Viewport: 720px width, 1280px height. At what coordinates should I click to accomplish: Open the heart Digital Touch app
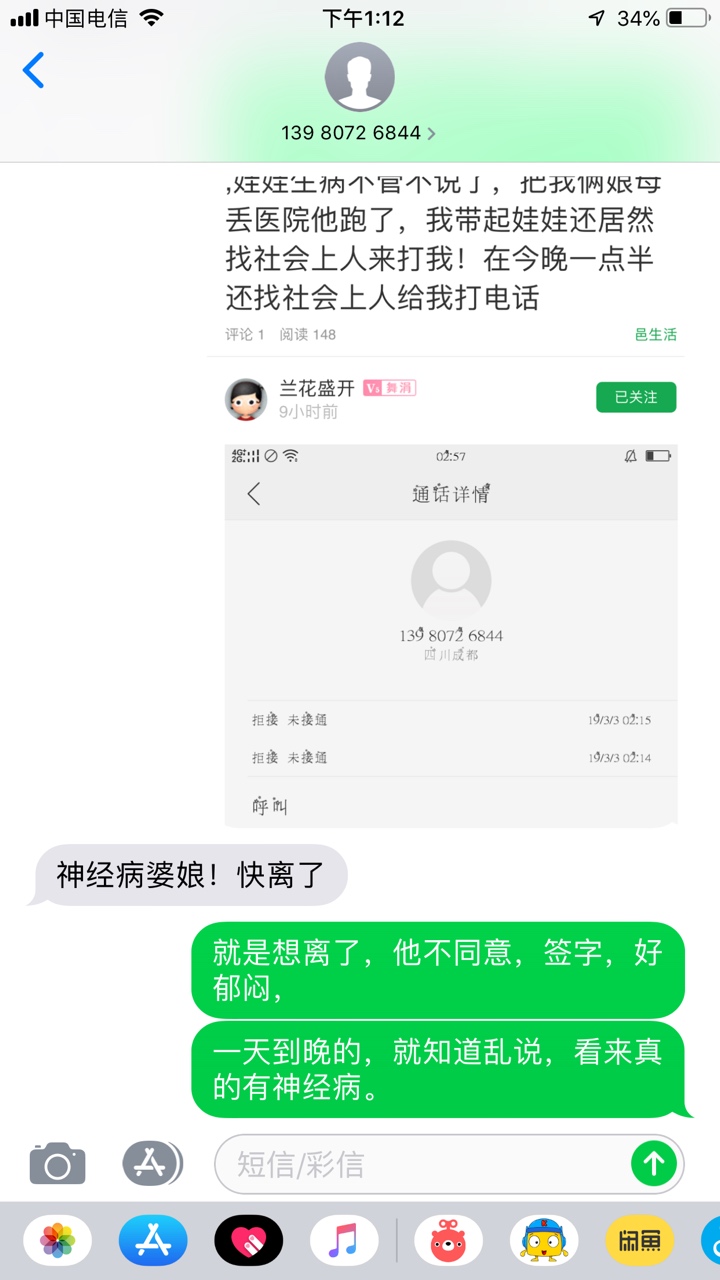(x=249, y=1242)
